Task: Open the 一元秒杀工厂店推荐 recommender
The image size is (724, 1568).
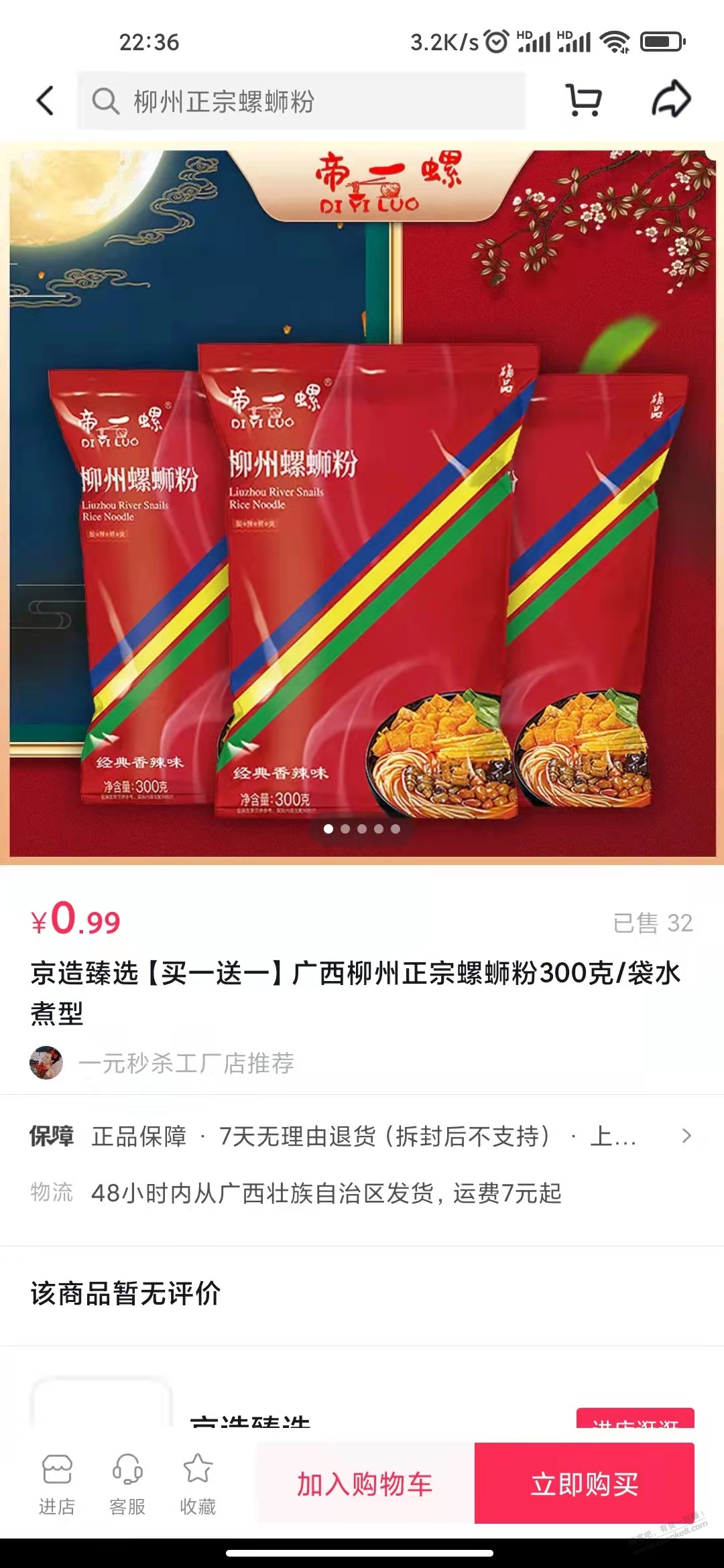Action: (186, 1063)
